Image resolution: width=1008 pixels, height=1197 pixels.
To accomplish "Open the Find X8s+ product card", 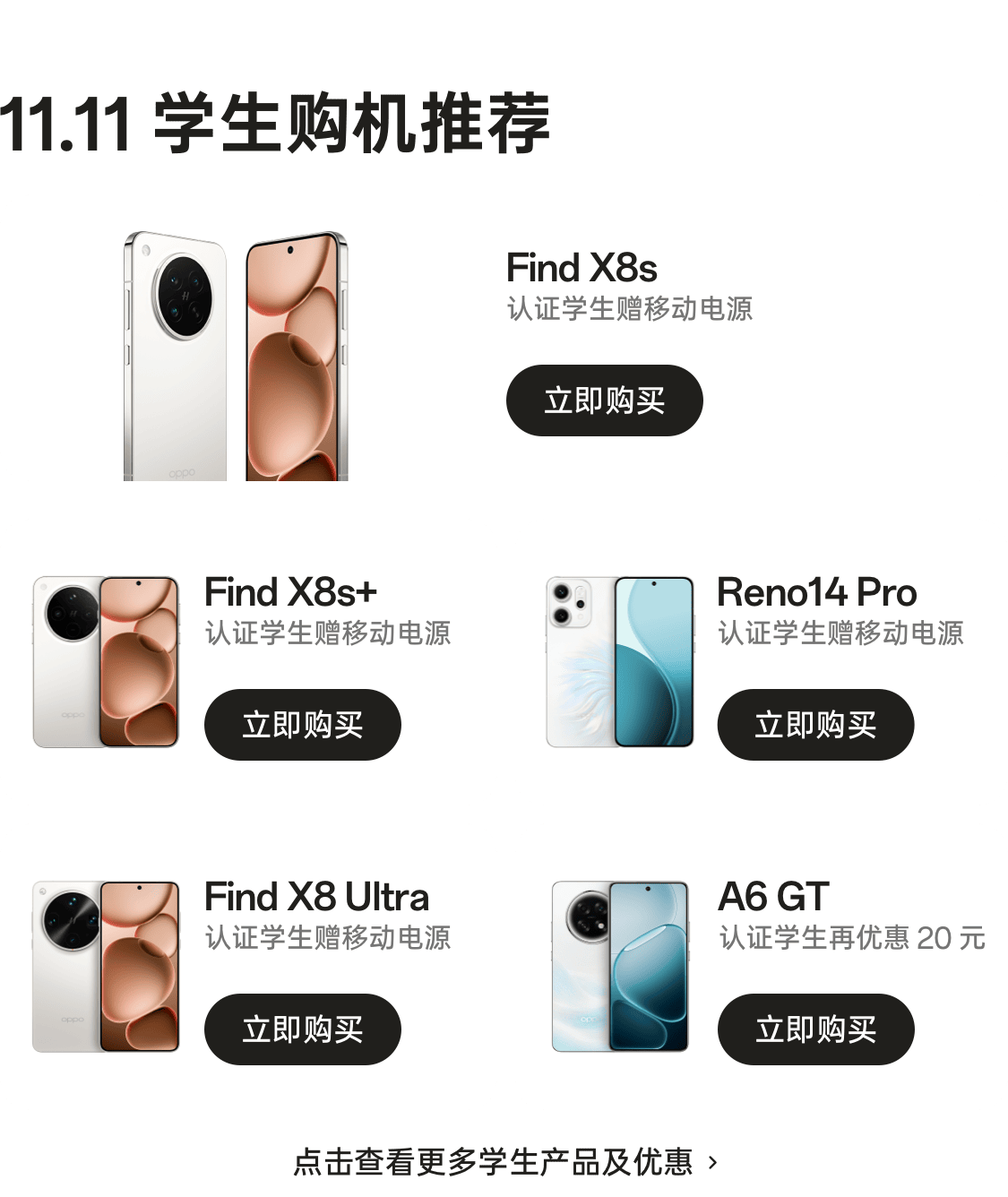I will pyautogui.click(x=106, y=661).
